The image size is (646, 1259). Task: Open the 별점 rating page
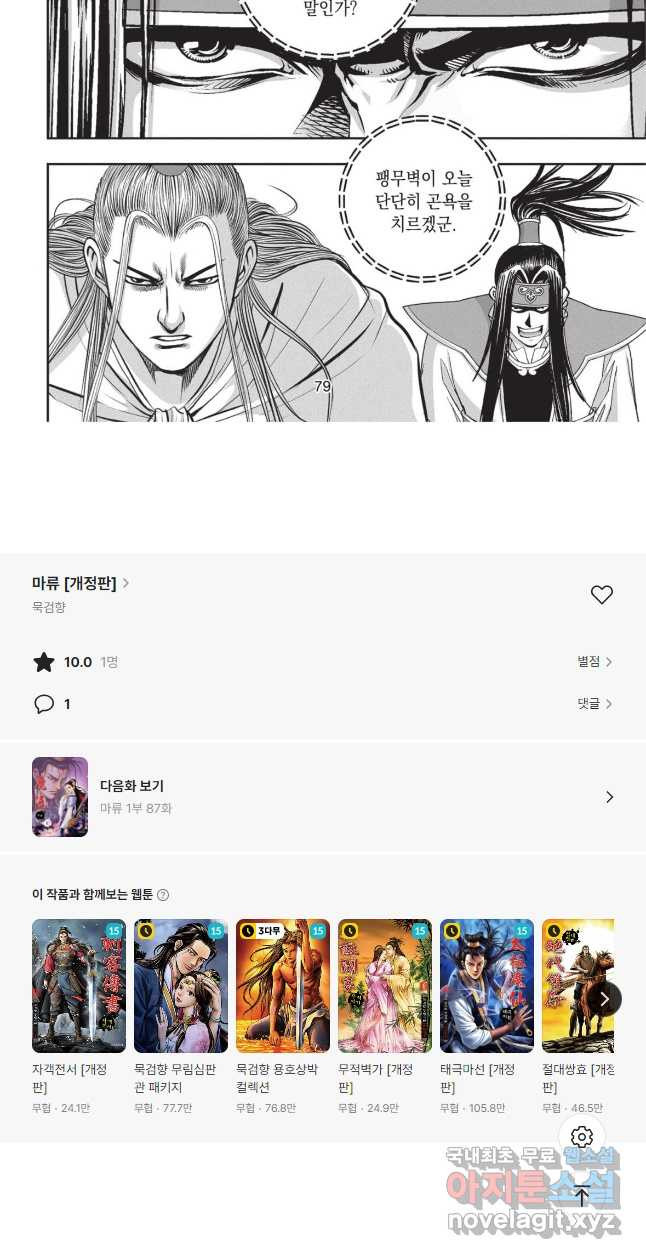pyautogui.click(x=595, y=662)
